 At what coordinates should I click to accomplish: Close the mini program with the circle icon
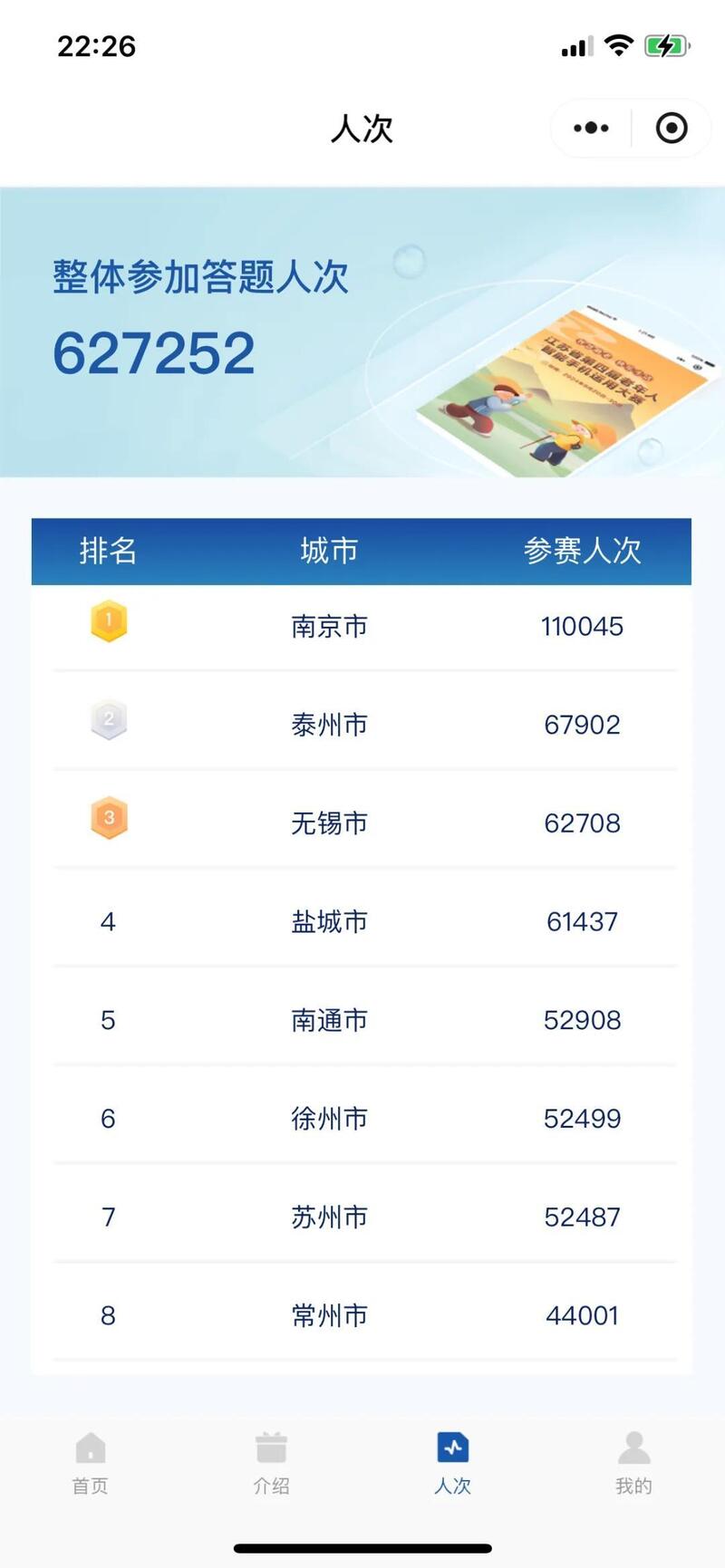click(x=672, y=129)
